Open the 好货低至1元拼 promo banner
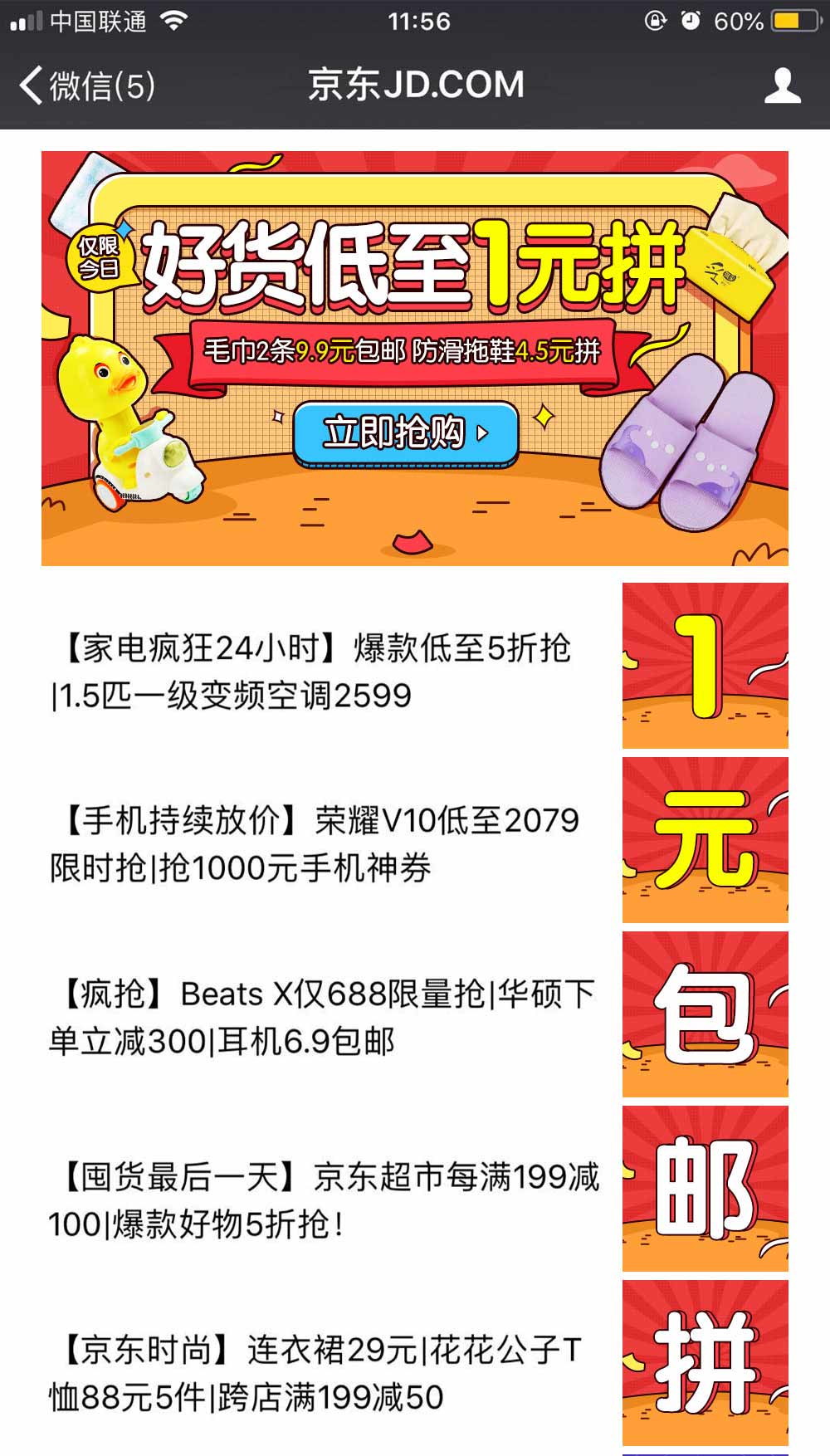 click(x=414, y=359)
